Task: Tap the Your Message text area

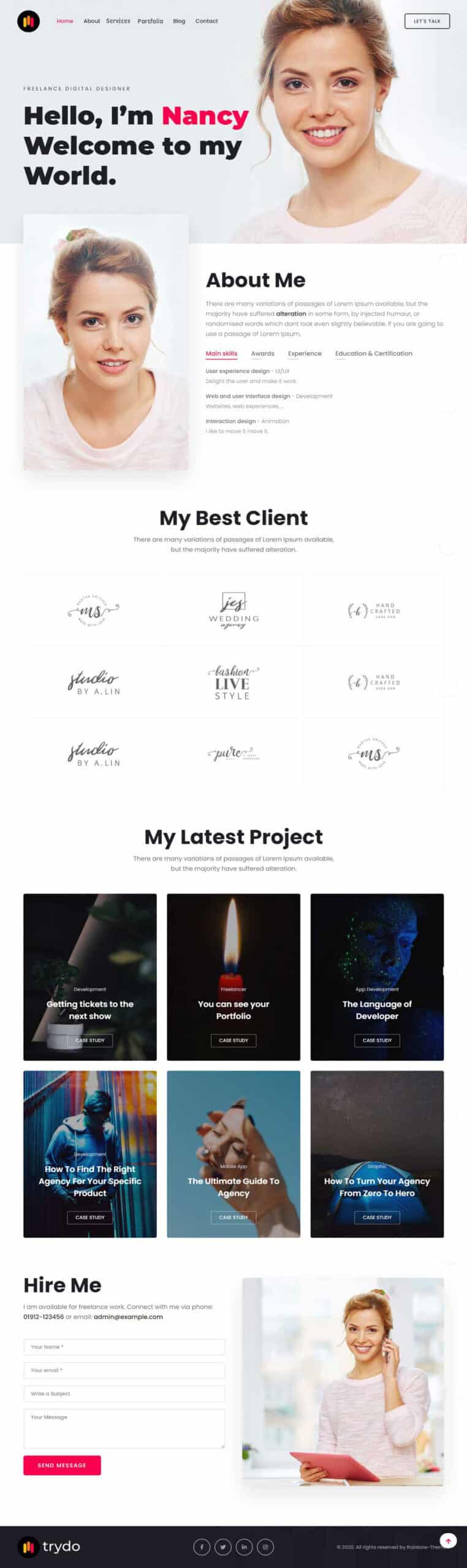Action: (x=124, y=1428)
